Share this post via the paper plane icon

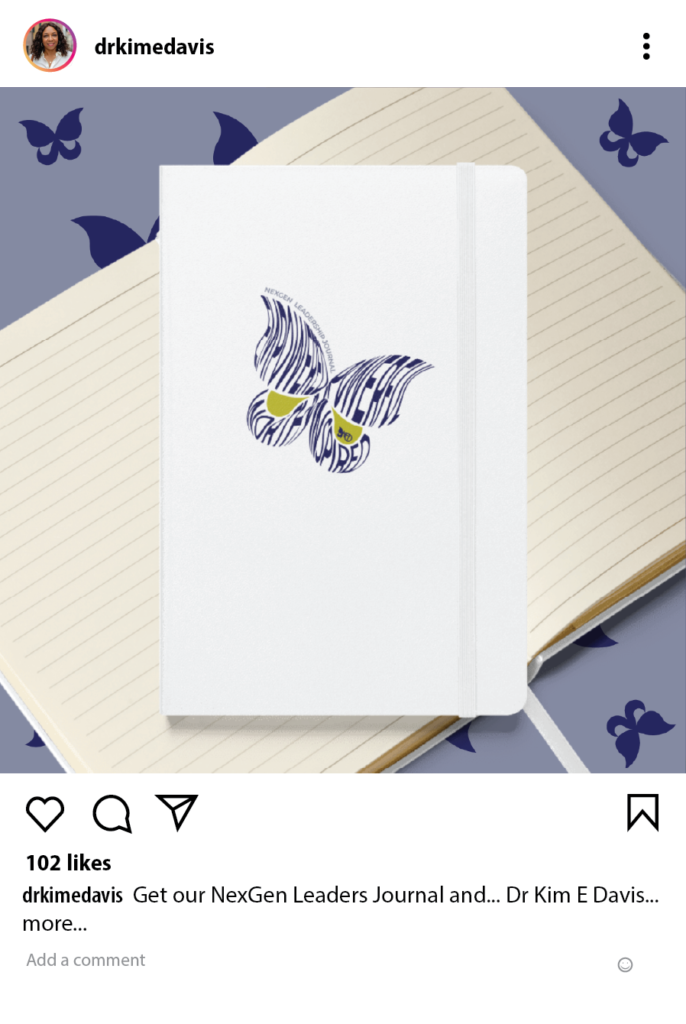177,812
